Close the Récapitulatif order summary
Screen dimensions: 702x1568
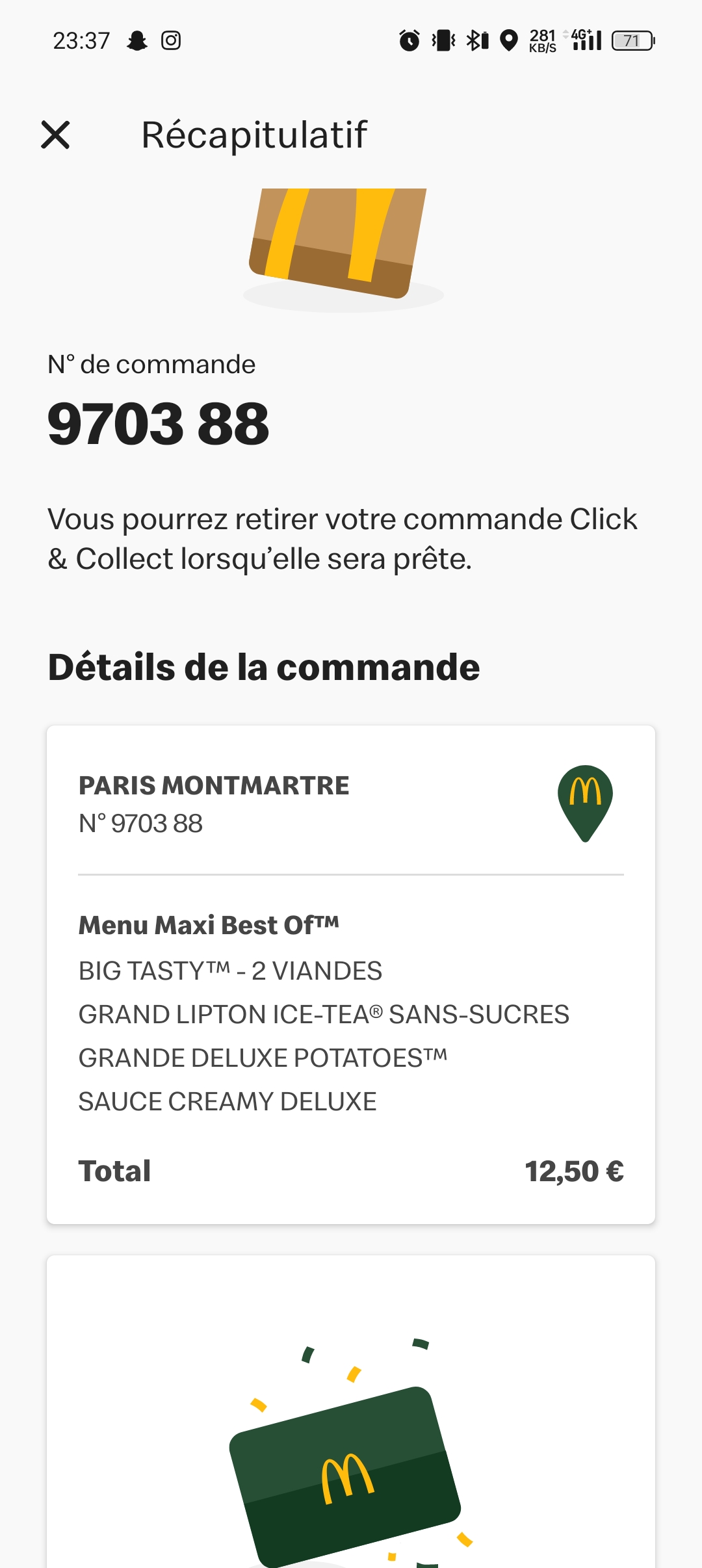pos(55,135)
